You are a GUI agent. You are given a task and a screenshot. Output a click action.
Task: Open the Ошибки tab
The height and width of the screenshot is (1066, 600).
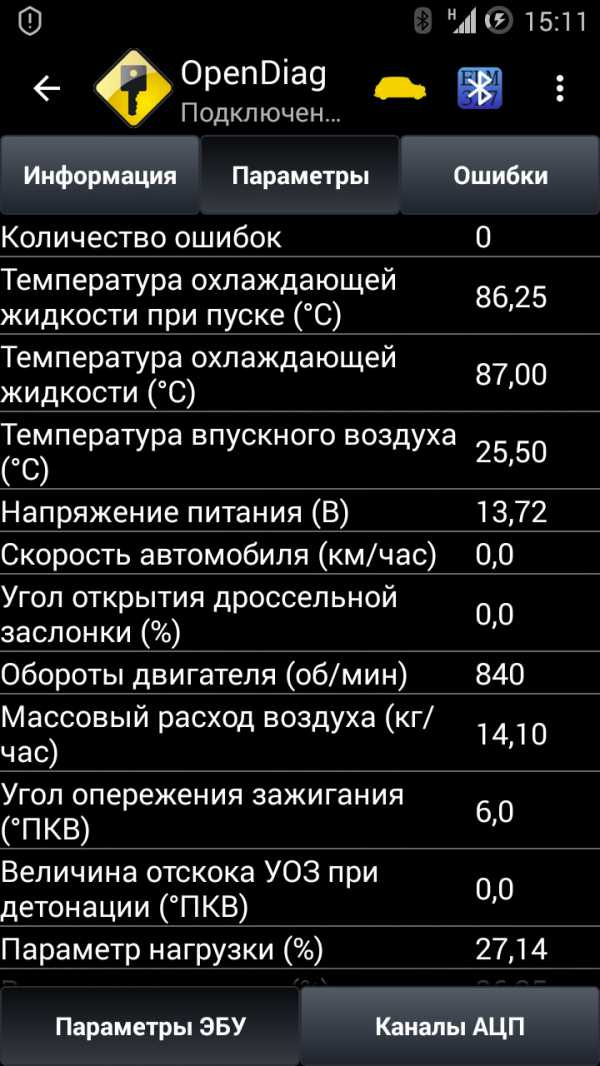pyautogui.click(x=500, y=176)
